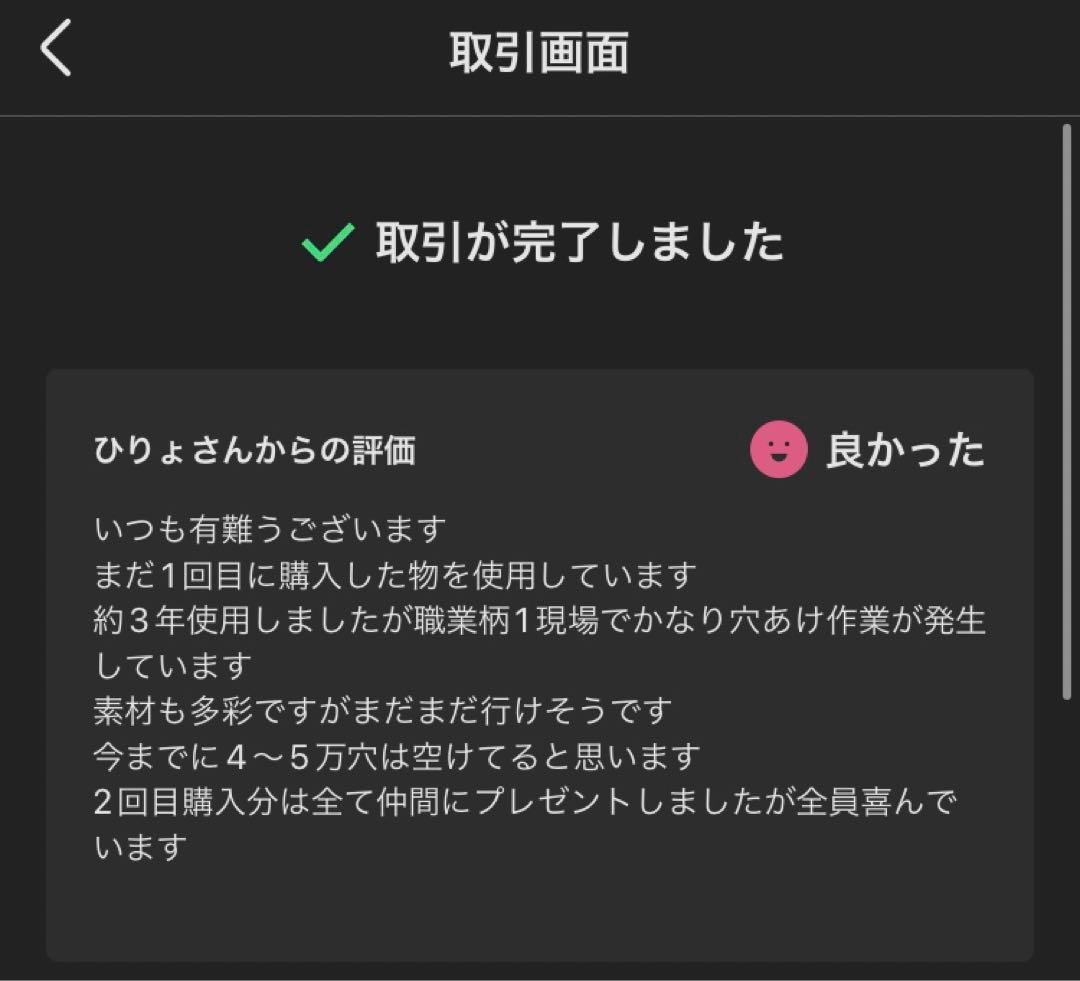Go back from the 取引画面 screen
Screen dimensions: 1080x981
coord(56,50)
